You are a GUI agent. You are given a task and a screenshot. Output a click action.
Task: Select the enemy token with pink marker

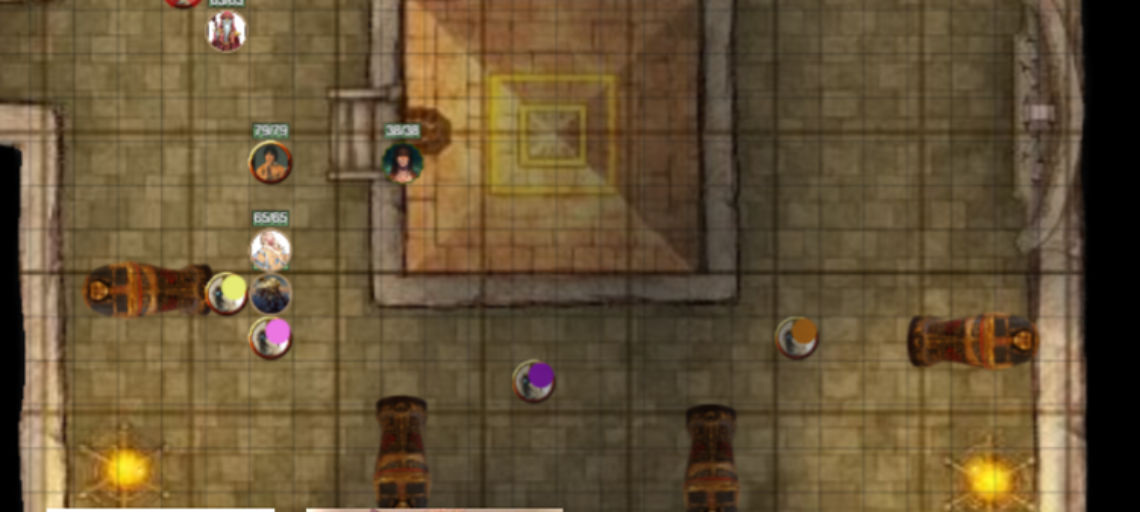[x=270, y=338]
